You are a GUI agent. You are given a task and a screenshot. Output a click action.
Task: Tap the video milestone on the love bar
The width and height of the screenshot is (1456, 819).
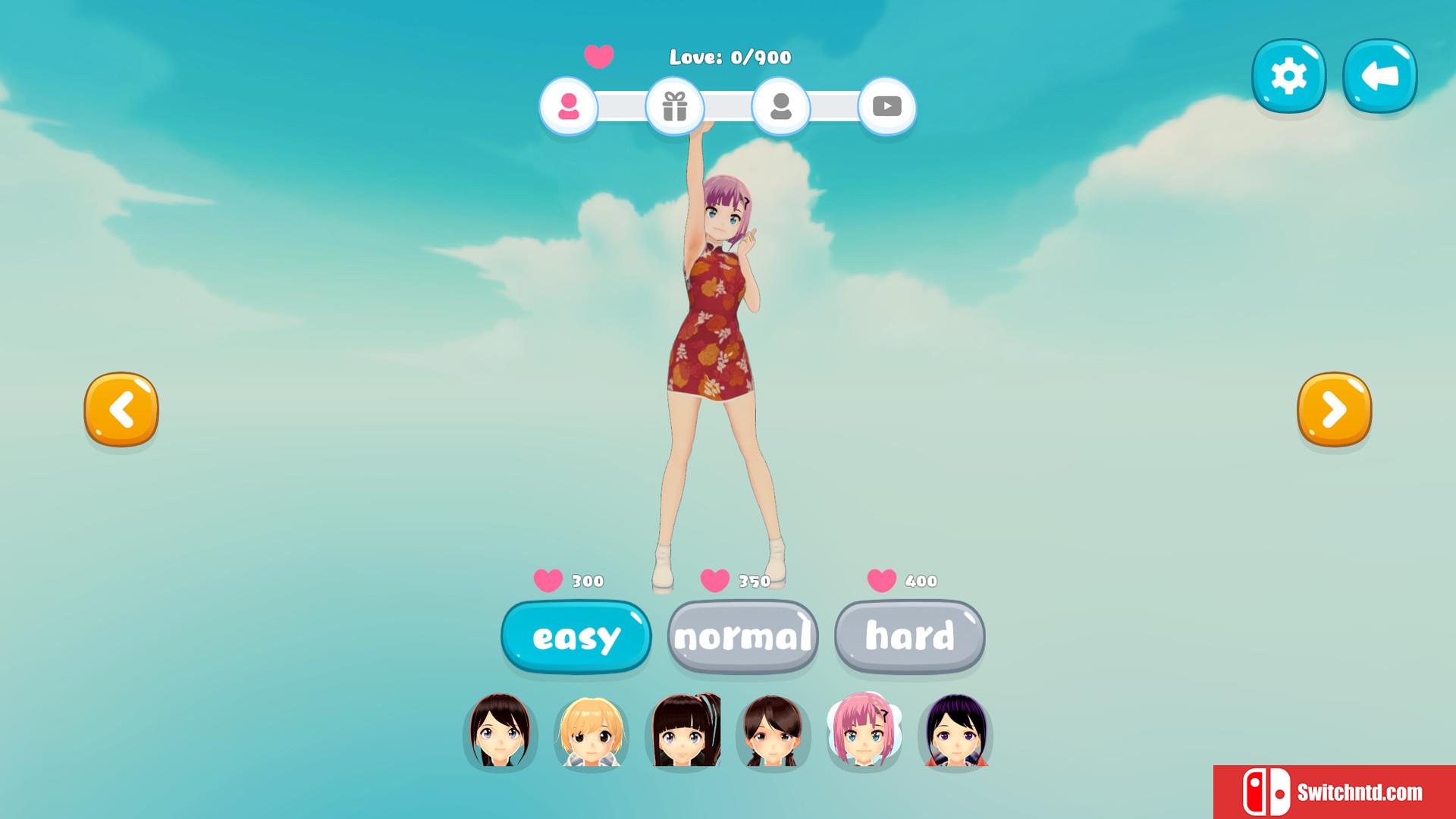[886, 106]
